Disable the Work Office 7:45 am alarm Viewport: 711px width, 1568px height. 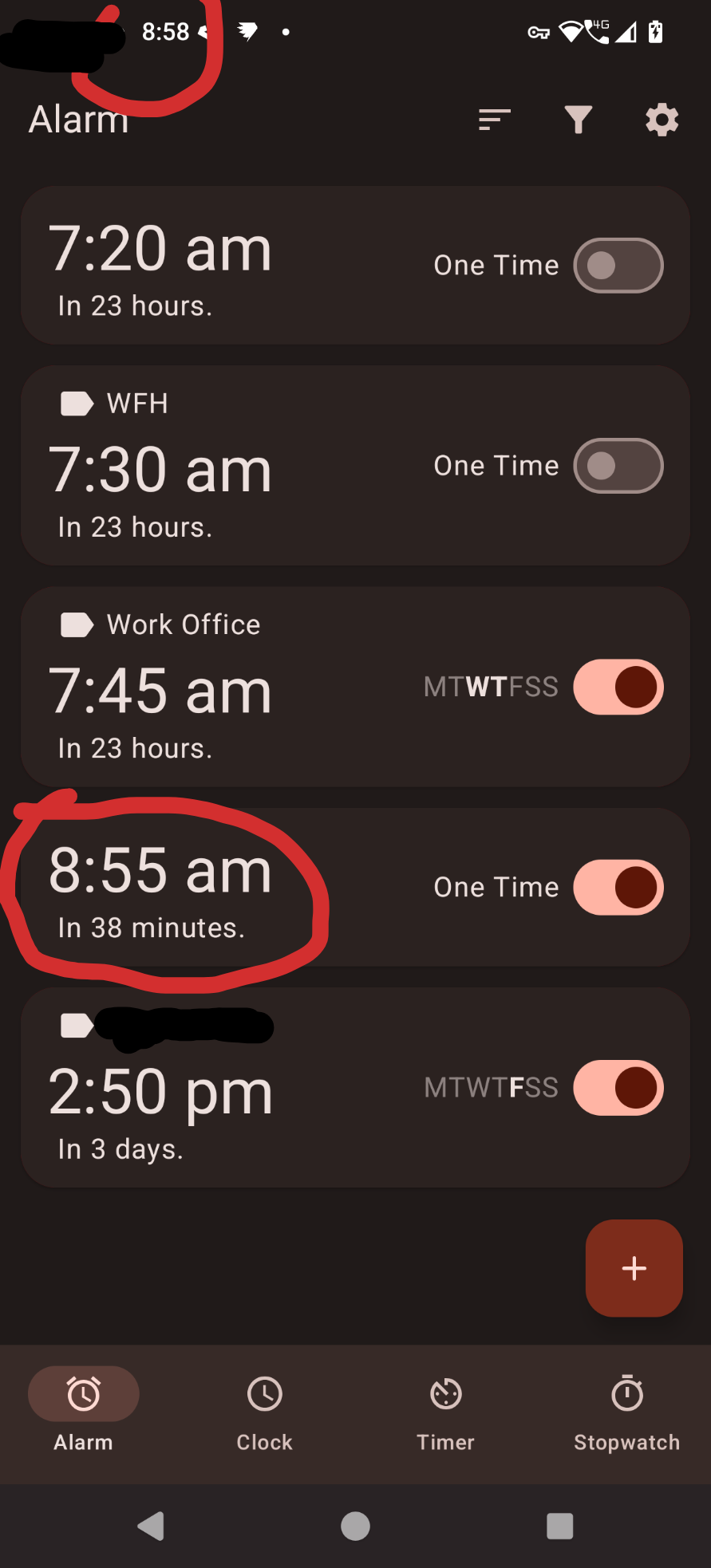(618, 687)
